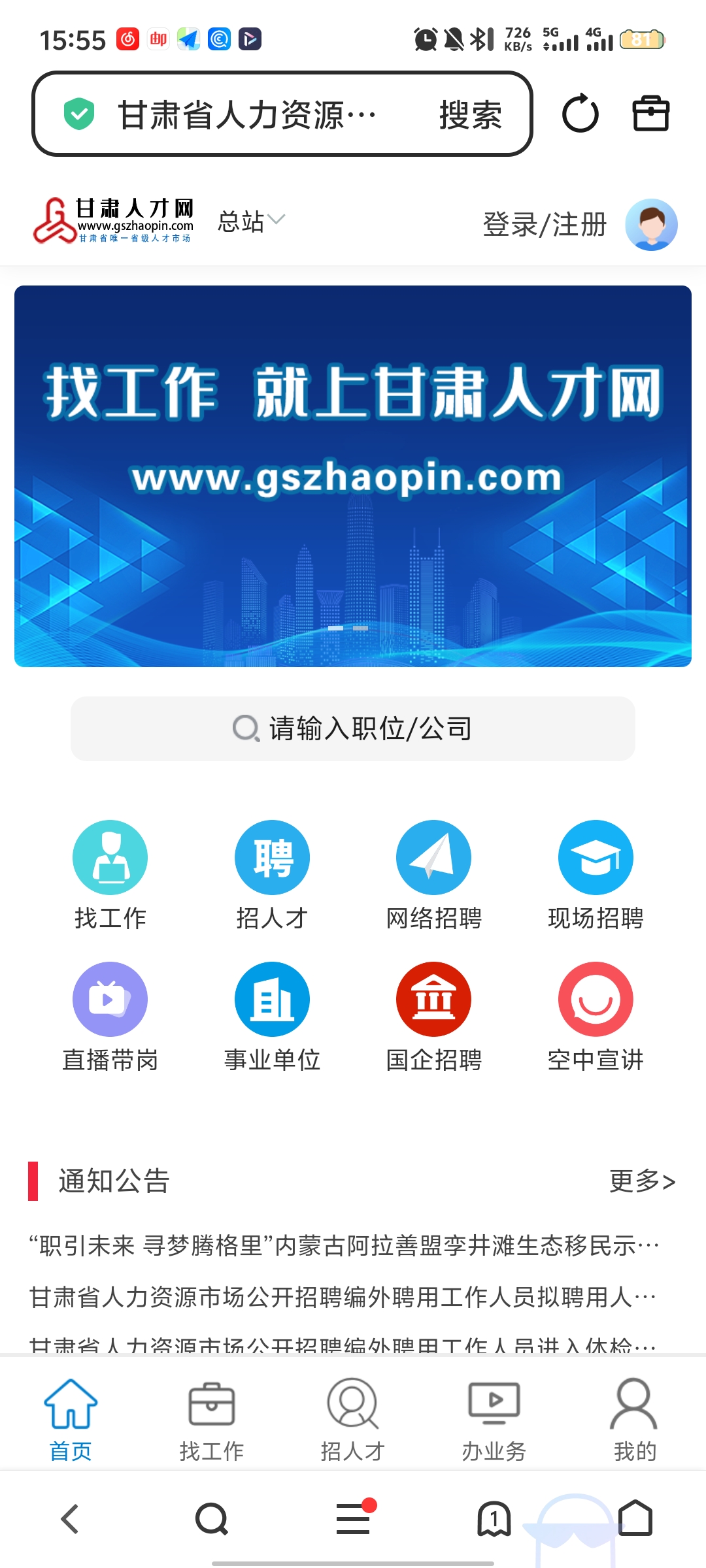The image size is (706, 1568).
Task: Open the browser toolbox icon
Action: coord(650,114)
